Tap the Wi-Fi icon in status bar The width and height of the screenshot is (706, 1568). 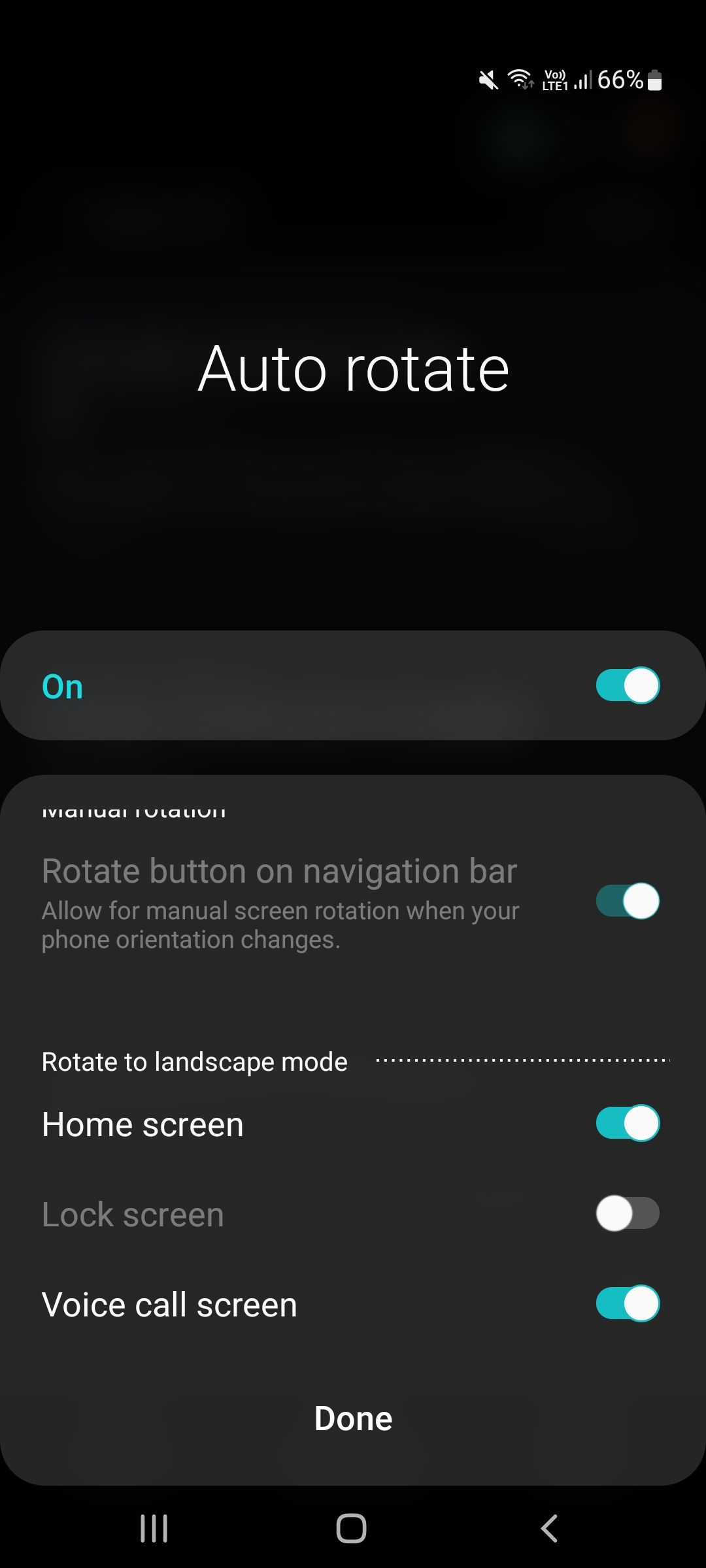[x=521, y=78]
